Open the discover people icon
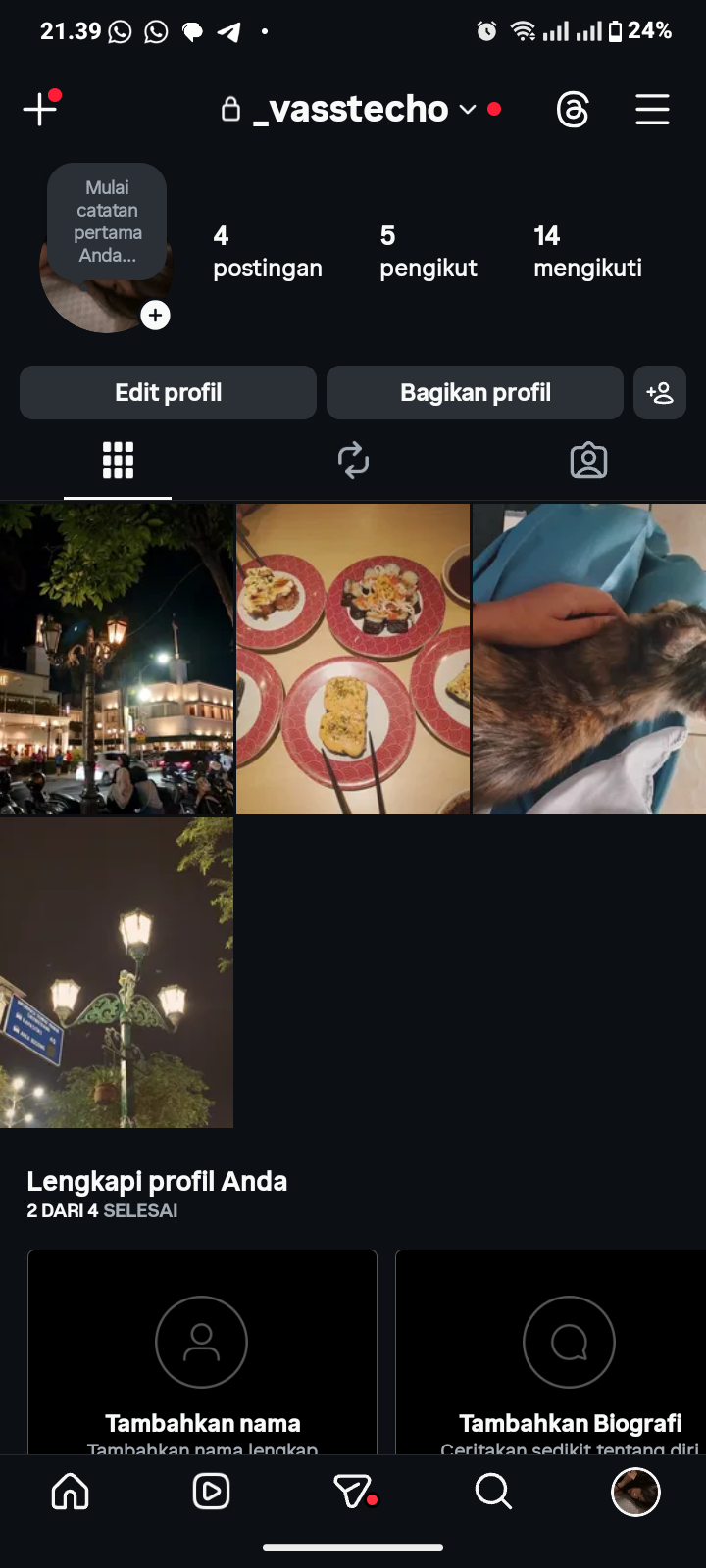The height and width of the screenshot is (1568, 706). pos(660,393)
